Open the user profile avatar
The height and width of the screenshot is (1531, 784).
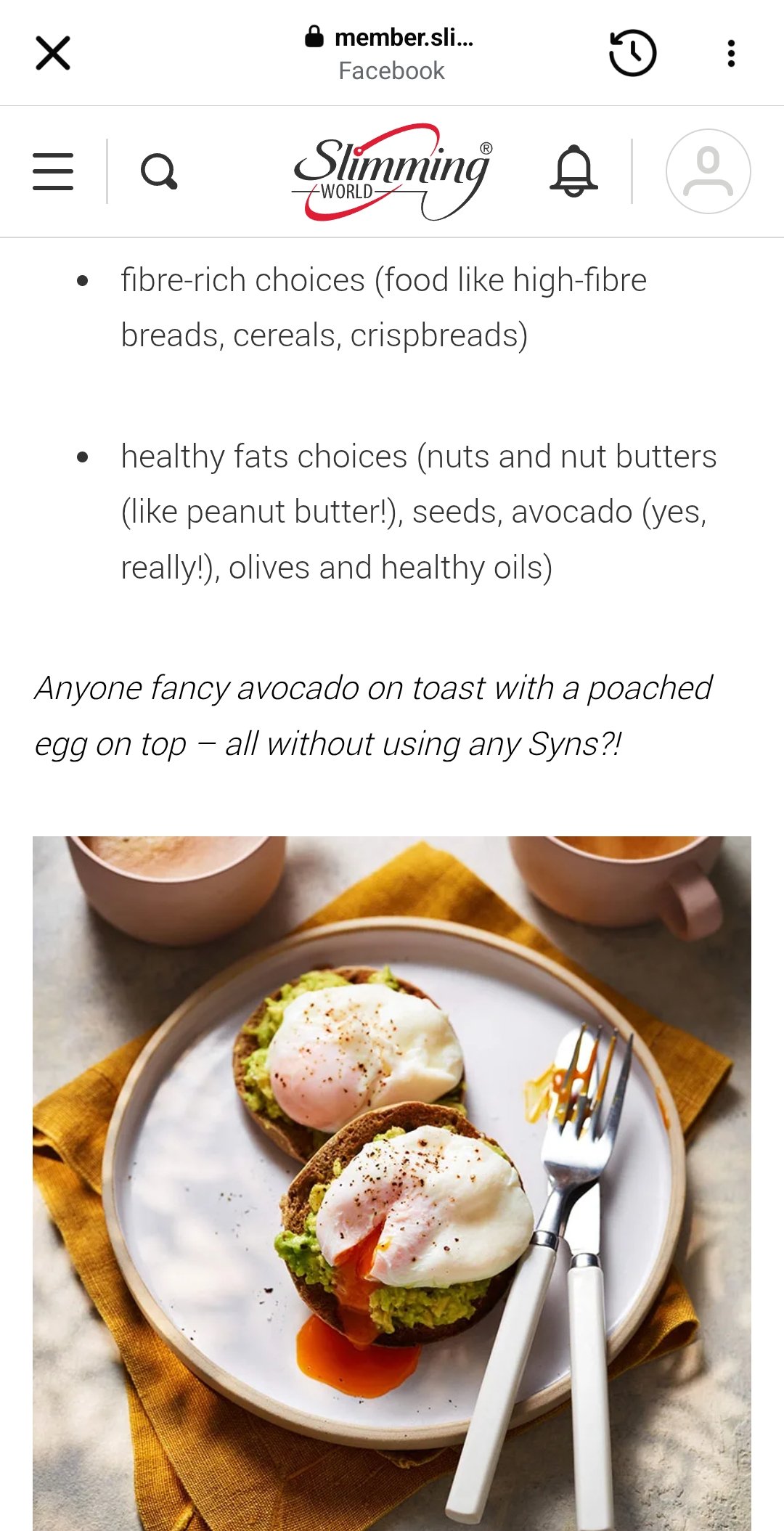coord(708,171)
